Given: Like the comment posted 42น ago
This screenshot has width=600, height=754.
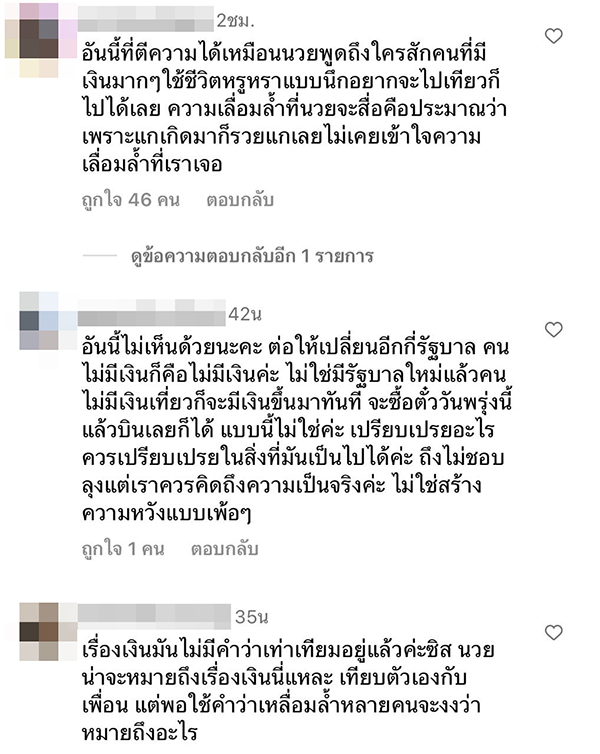Looking at the screenshot, I should (x=553, y=330).
